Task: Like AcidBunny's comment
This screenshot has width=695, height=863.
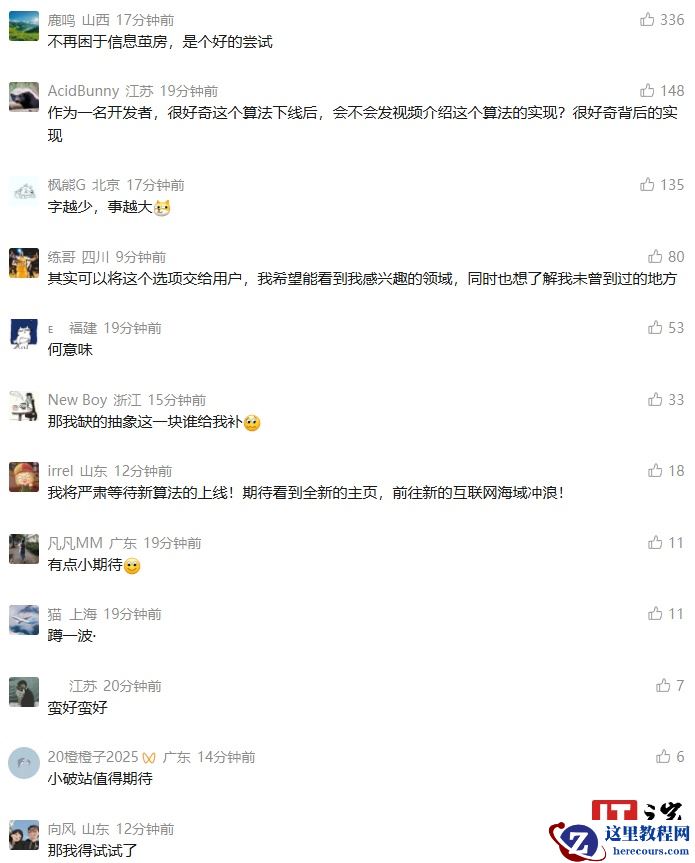Action: tap(647, 91)
